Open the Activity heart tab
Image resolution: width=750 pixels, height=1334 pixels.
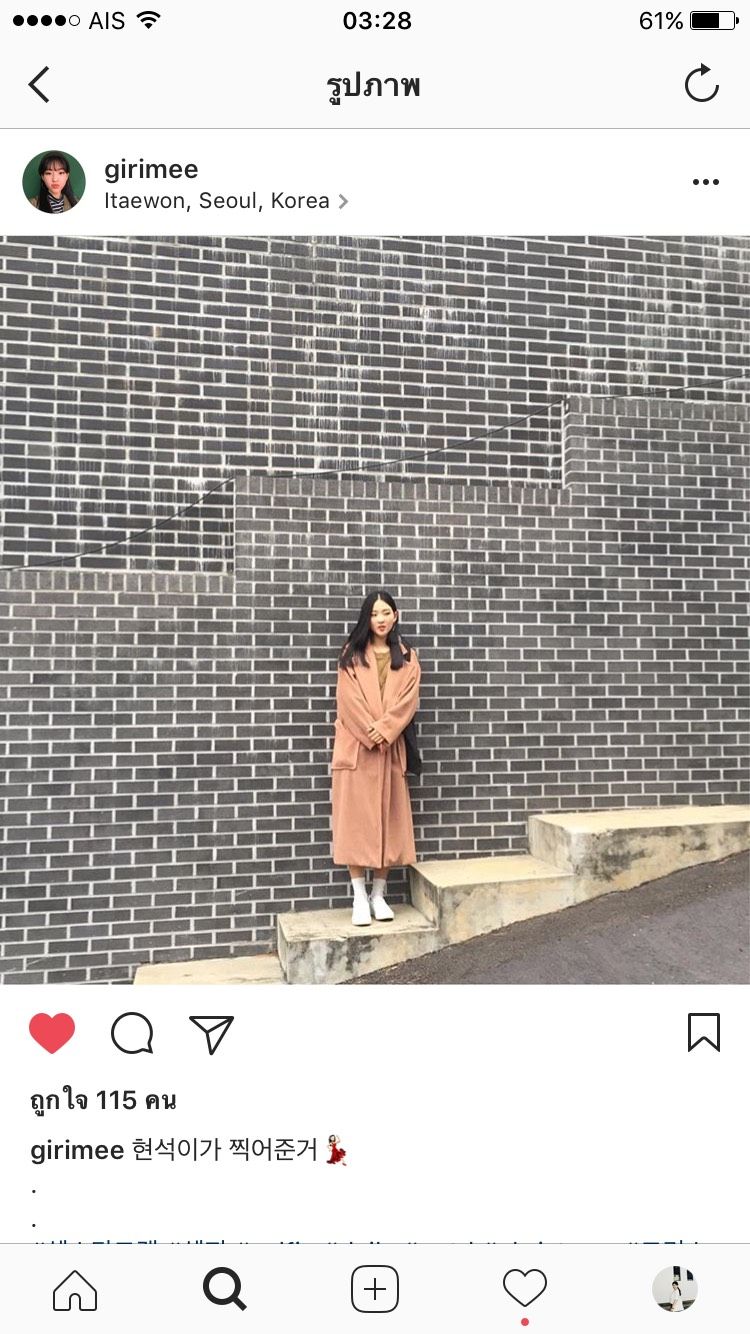click(x=525, y=1289)
